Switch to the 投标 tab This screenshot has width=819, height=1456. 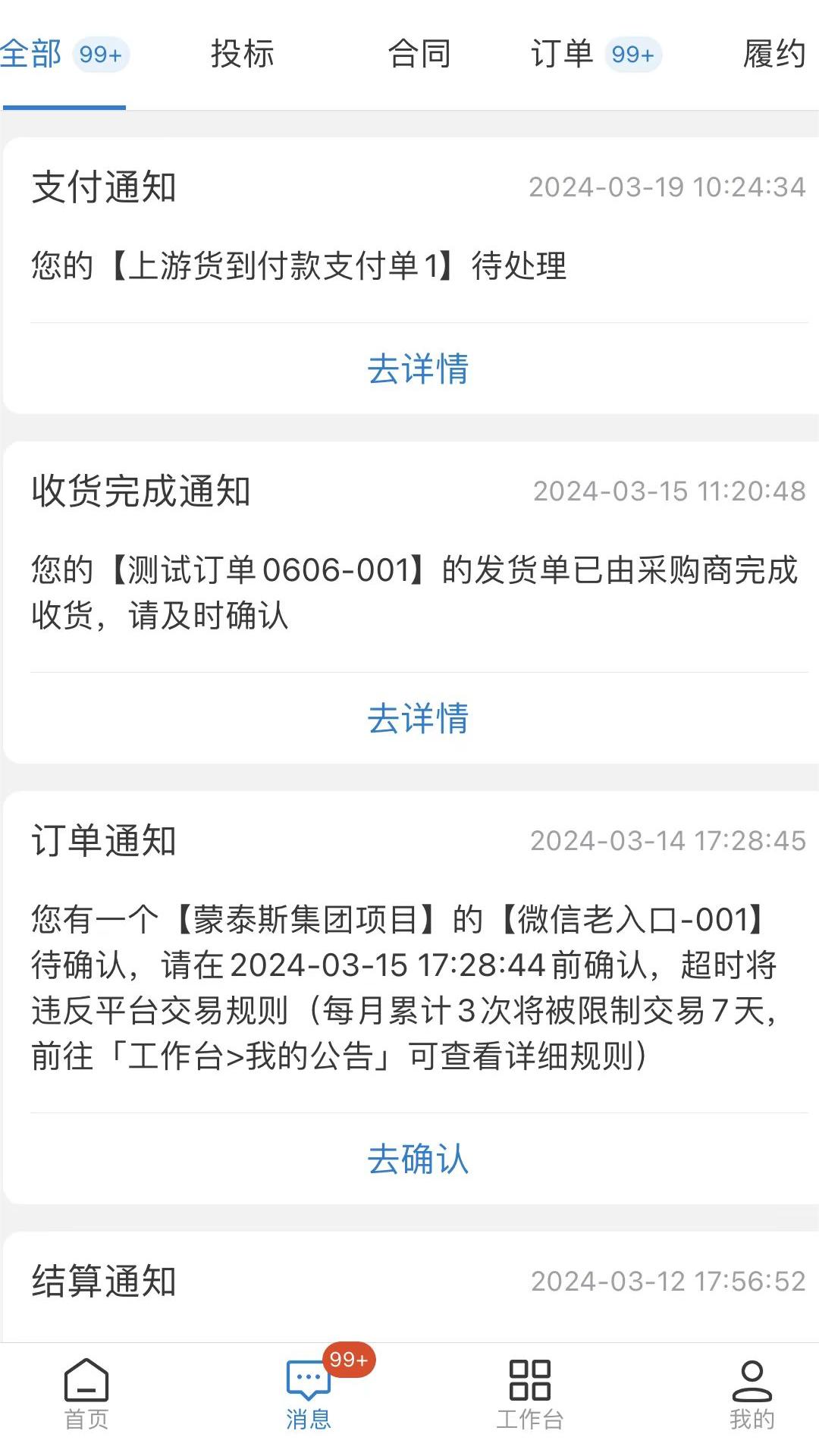point(243,54)
